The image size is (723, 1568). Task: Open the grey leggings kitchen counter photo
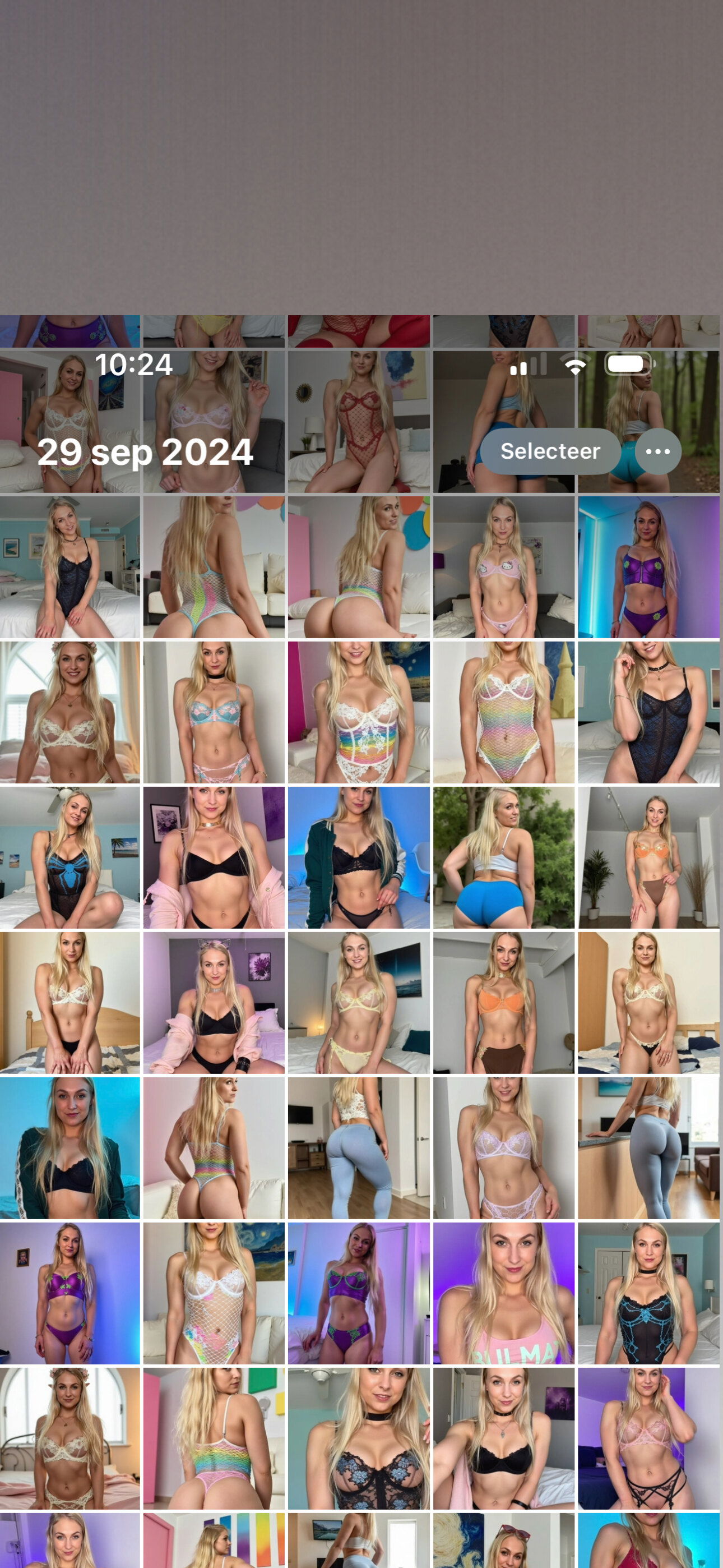coord(648,1147)
